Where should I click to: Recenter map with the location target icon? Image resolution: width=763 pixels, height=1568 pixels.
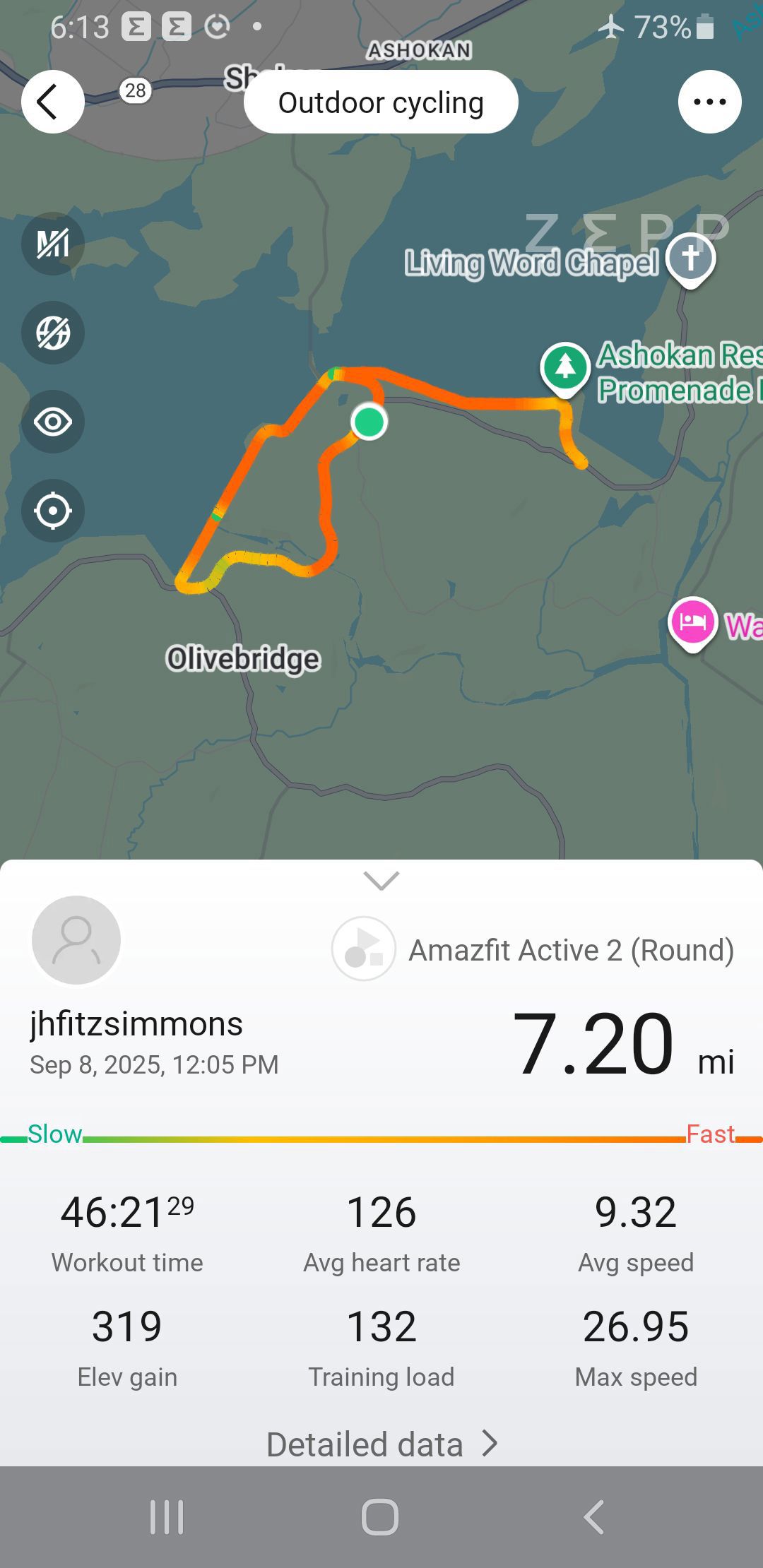[53, 511]
